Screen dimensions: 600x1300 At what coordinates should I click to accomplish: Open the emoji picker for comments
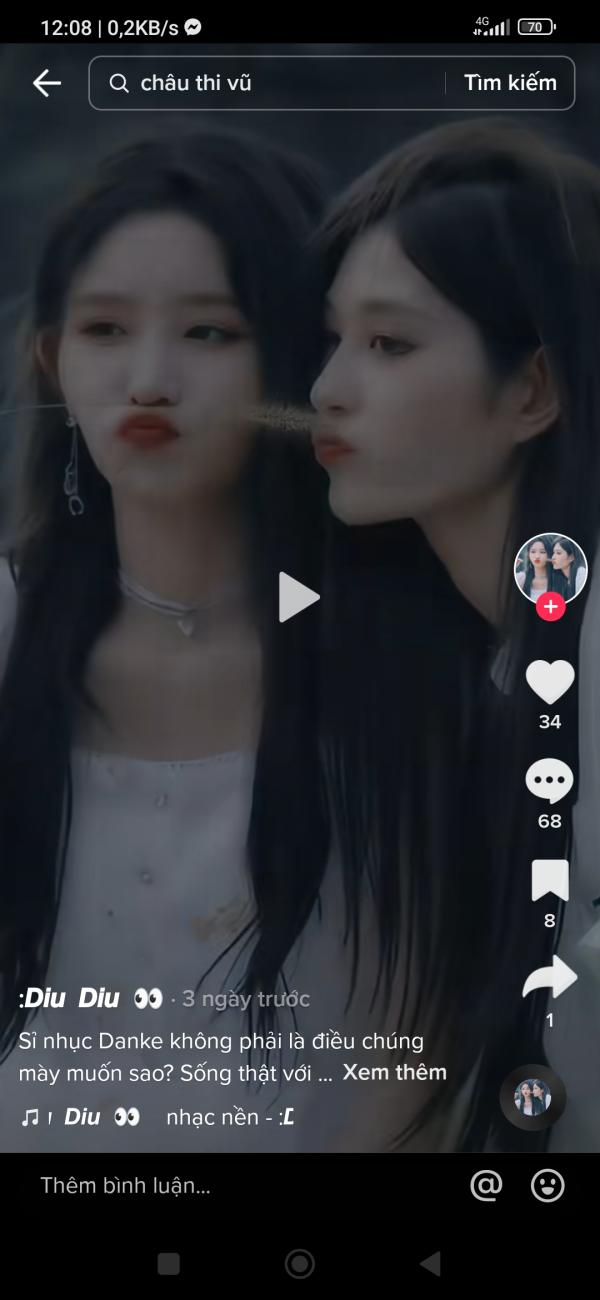tap(547, 1186)
